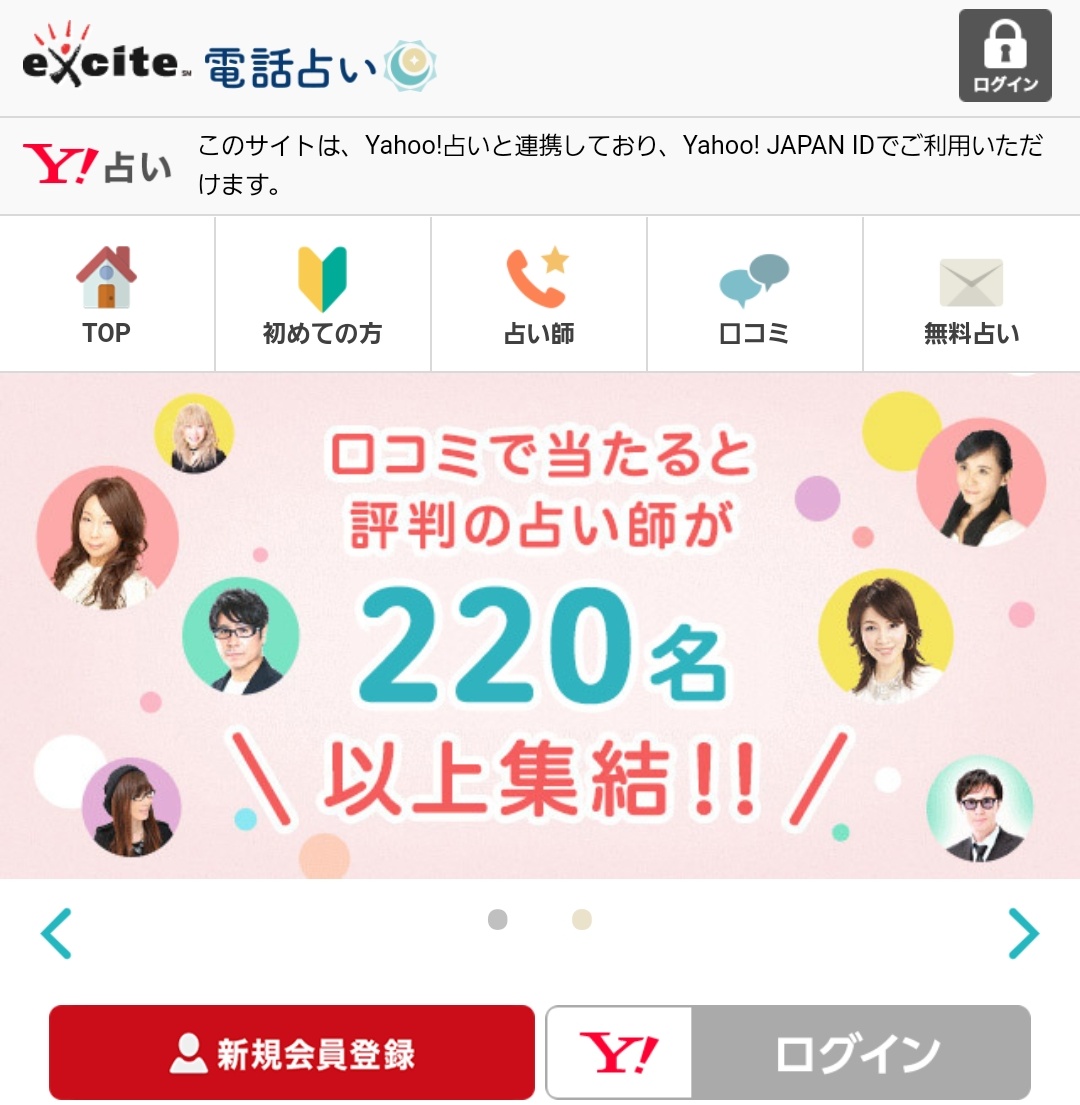This screenshot has height=1105, width=1080.
Task: Select the 無料占い tab
Action: coord(971,295)
